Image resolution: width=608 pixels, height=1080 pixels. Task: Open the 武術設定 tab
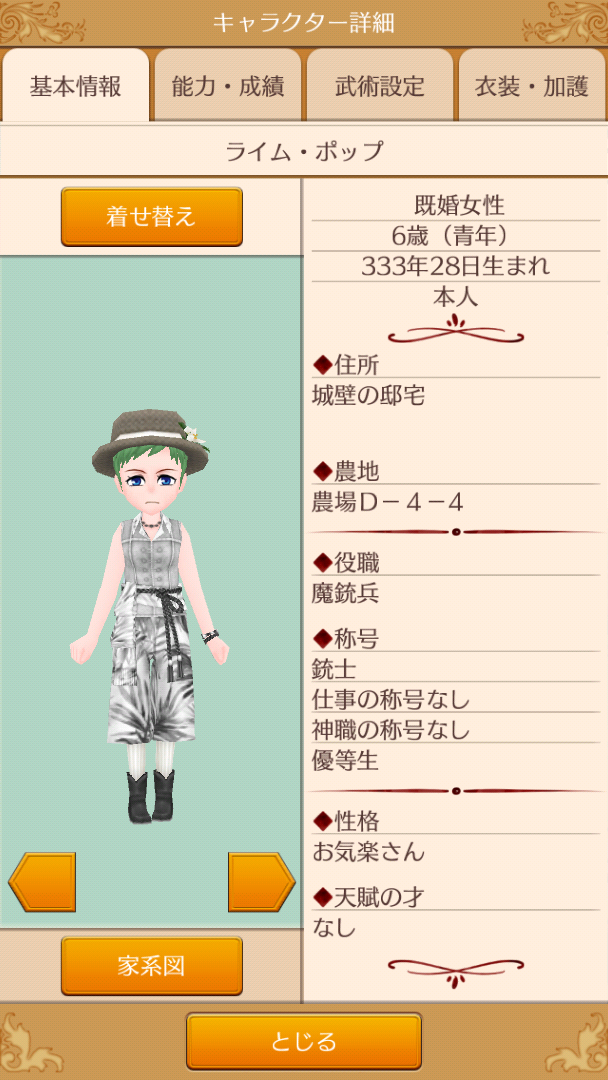click(x=380, y=86)
